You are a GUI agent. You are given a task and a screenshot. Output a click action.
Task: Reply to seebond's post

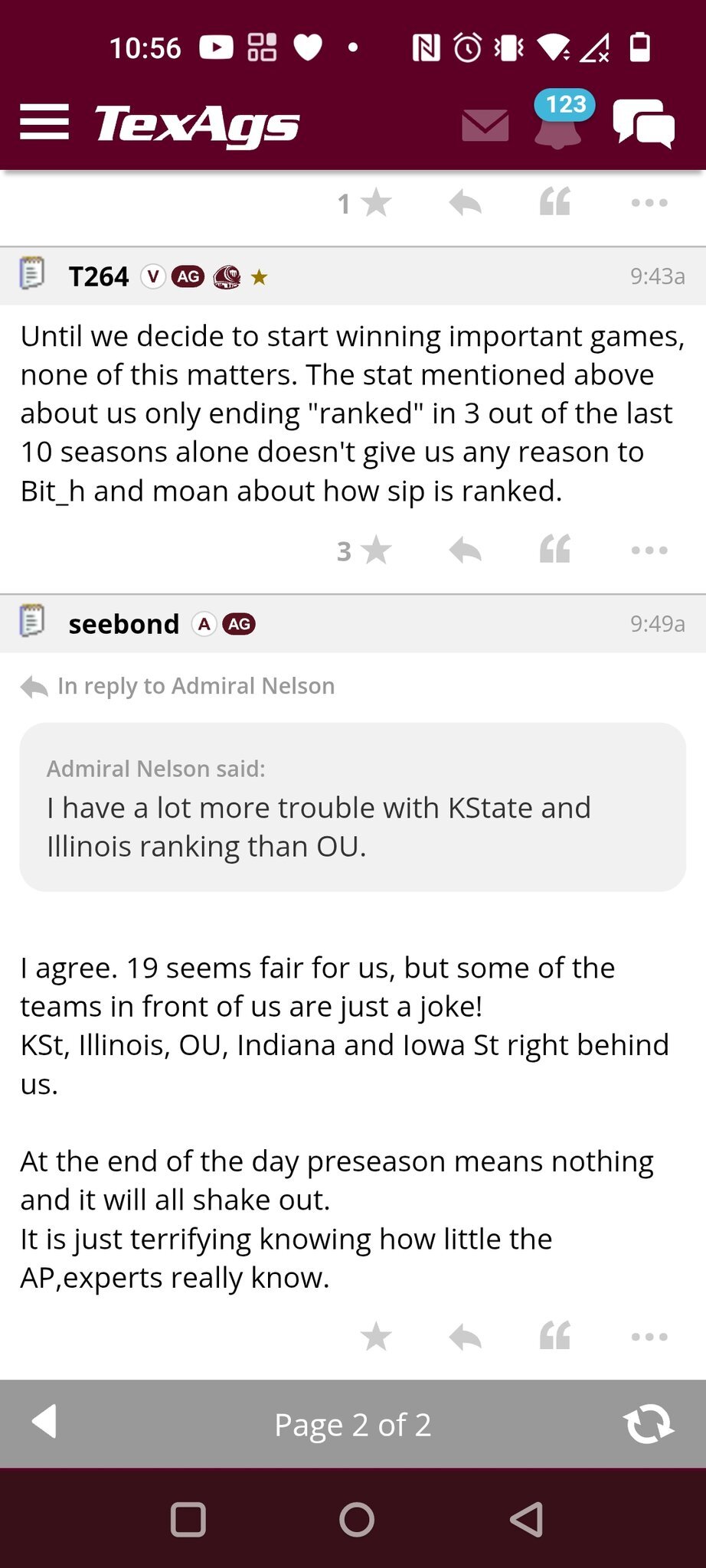coord(465,1337)
